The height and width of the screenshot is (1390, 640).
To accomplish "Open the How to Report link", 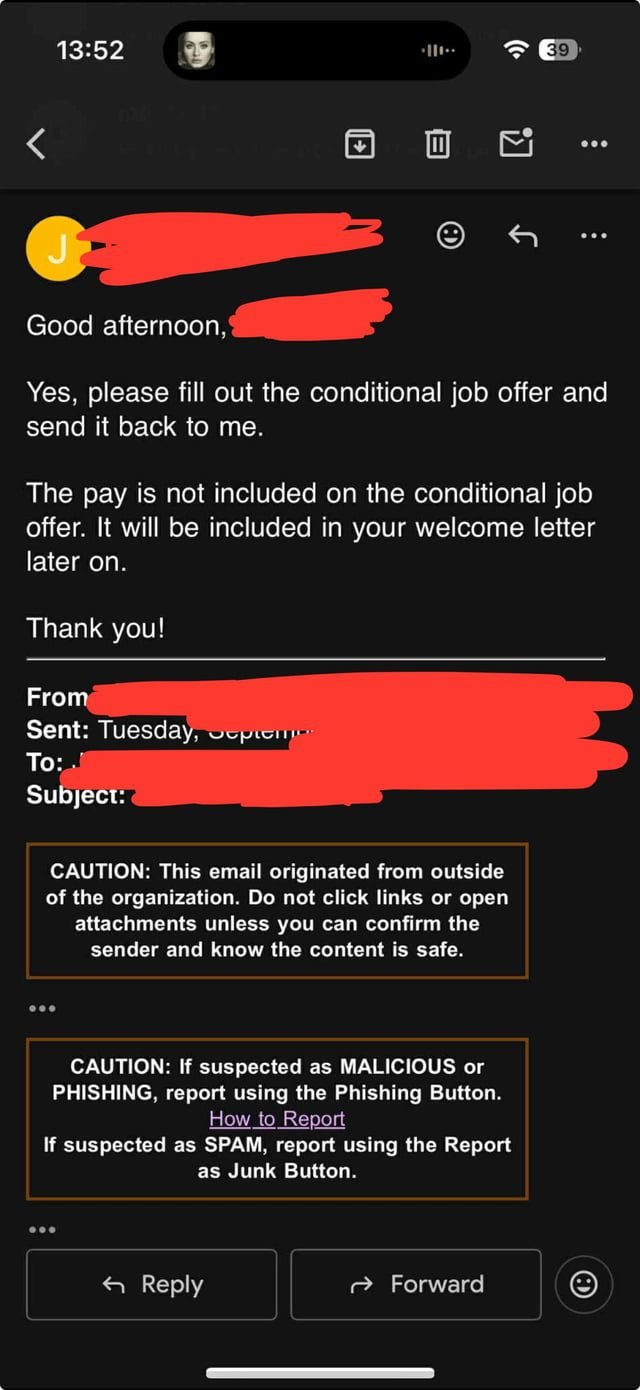I will [x=277, y=1119].
